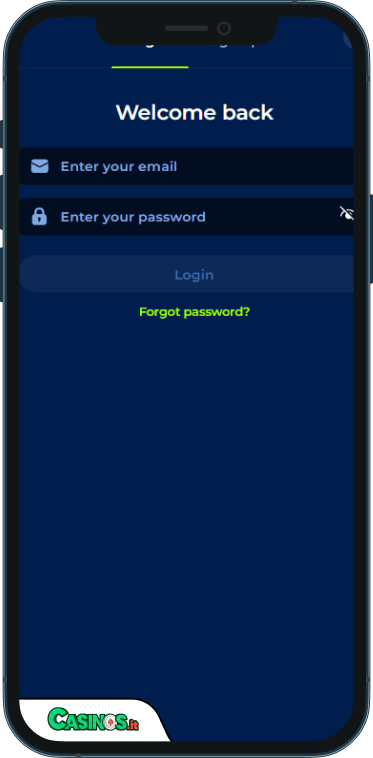373x758 pixels.
Task: Toggle password visibility eye icon
Action: pyautogui.click(x=346, y=213)
